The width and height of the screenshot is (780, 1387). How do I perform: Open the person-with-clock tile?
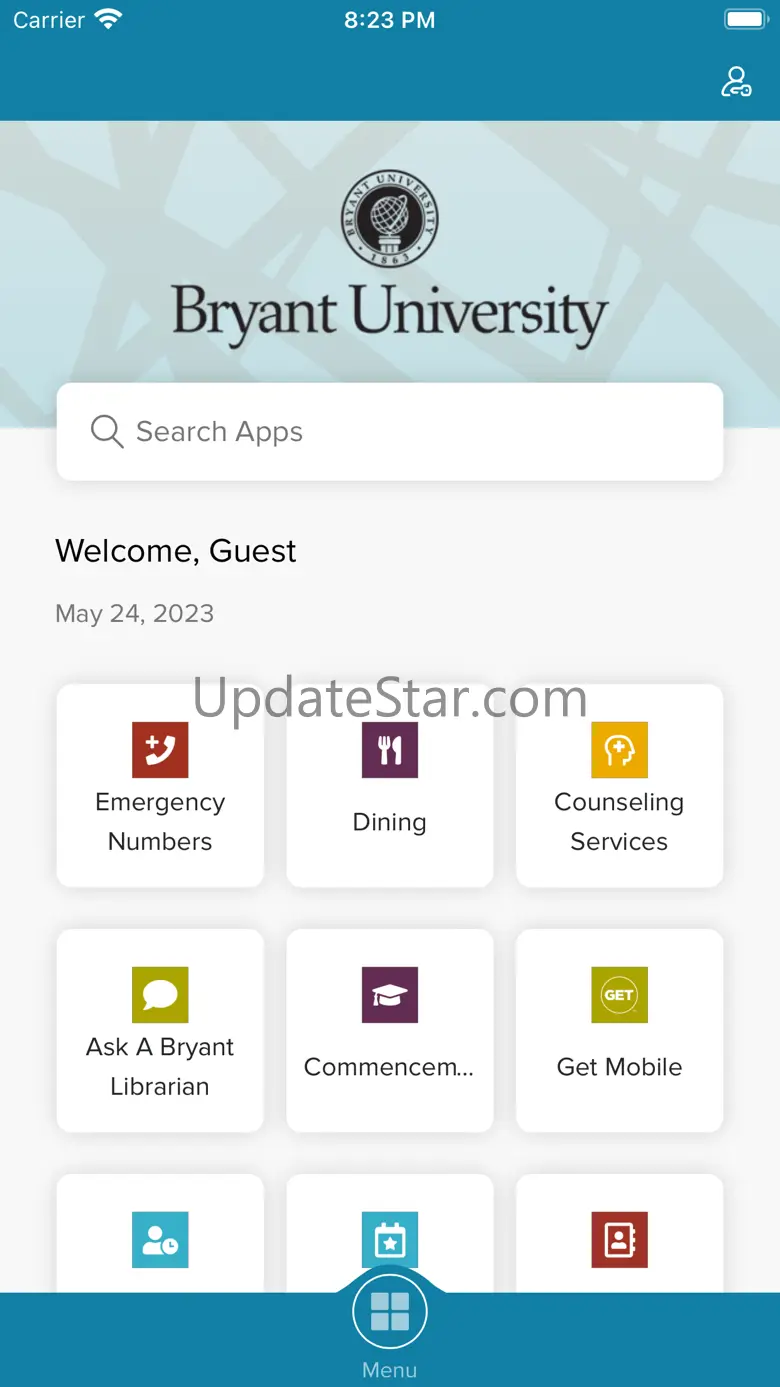click(x=160, y=1235)
